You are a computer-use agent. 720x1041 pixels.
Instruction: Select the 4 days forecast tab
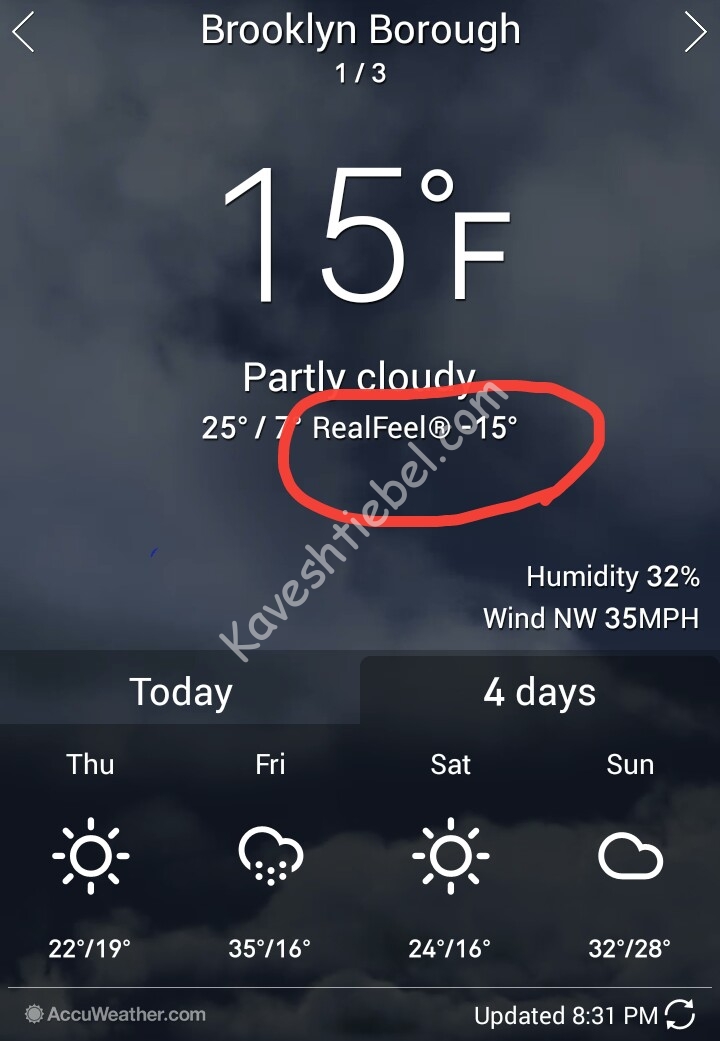tap(540, 692)
